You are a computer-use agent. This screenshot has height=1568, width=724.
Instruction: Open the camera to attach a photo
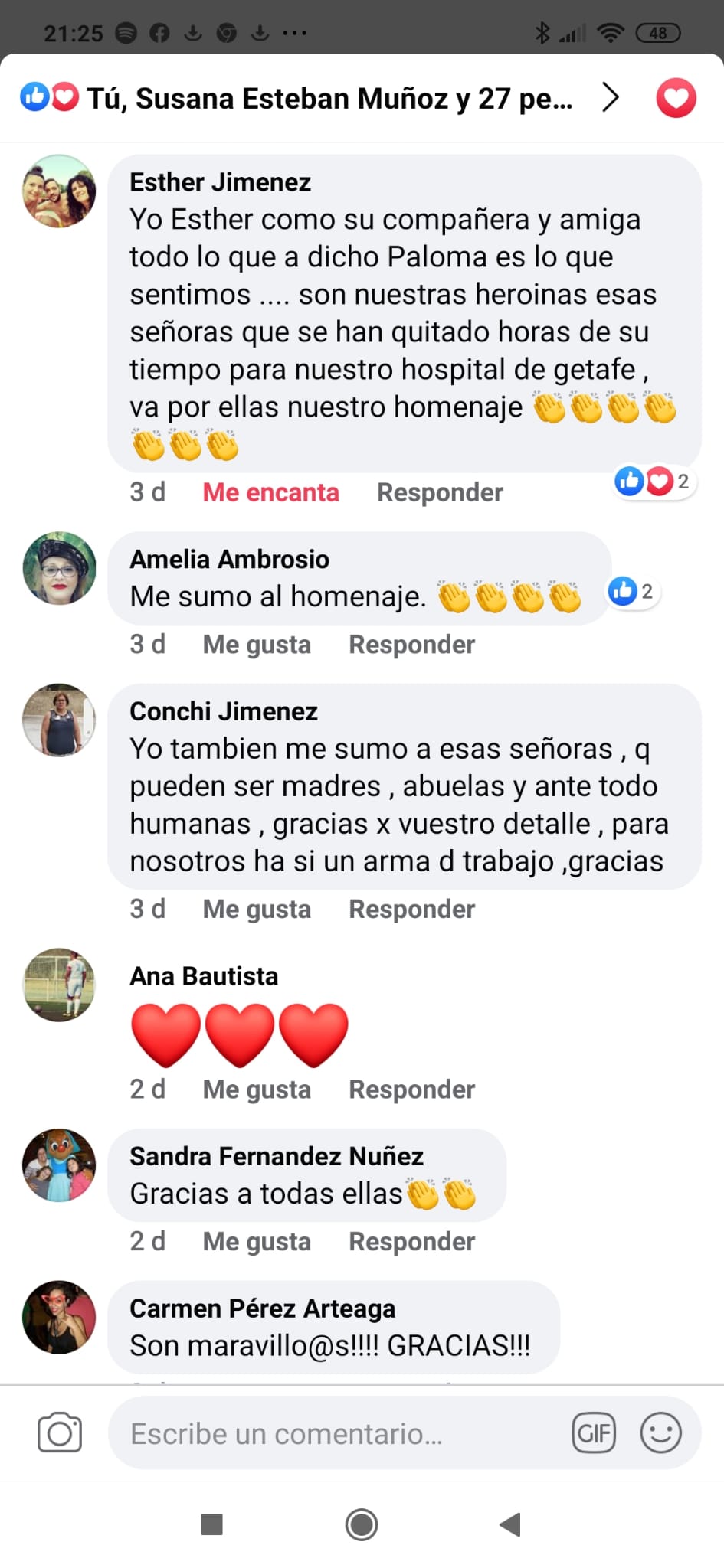tap(60, 1432)
